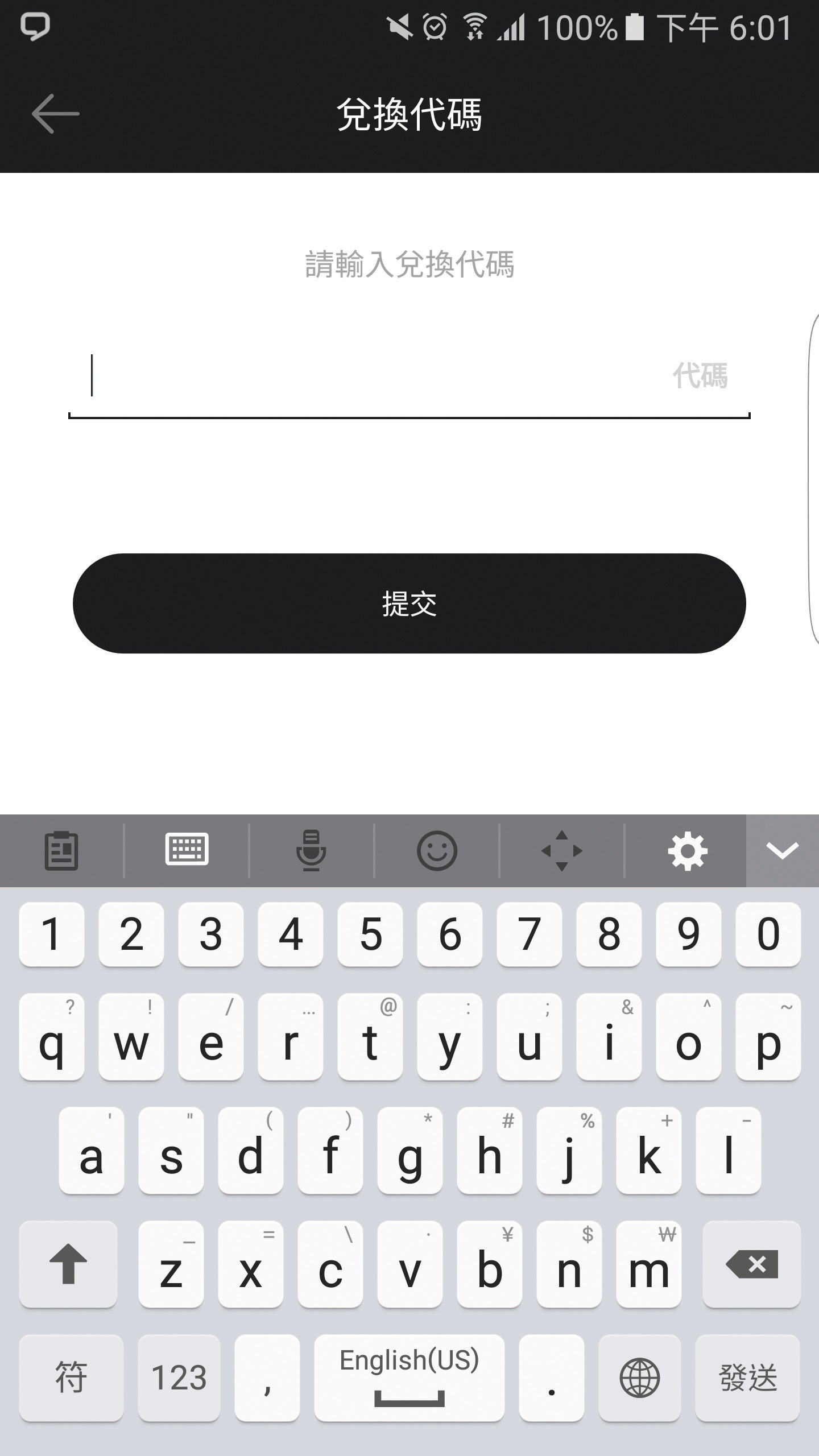Viewport: 819px width, 1456px height.
Task: Open the keyboard clipboard icon
Action: [x=61, y=851]
